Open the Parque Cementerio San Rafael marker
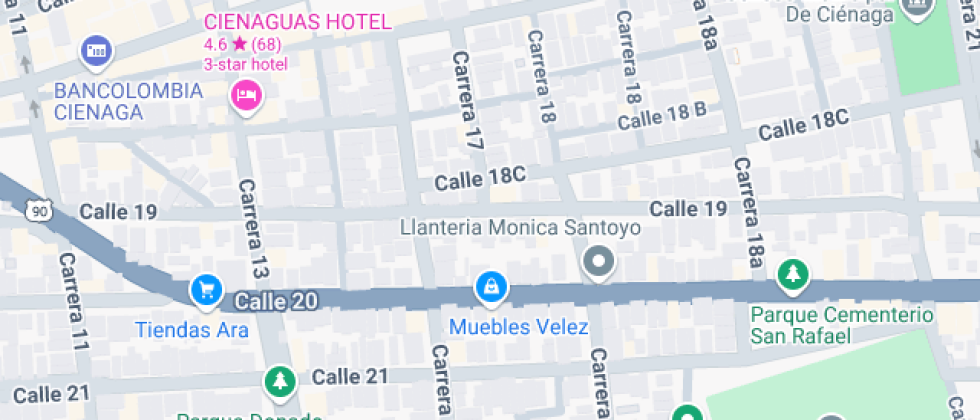Screen dimensions: 980x420 point(792,272)
